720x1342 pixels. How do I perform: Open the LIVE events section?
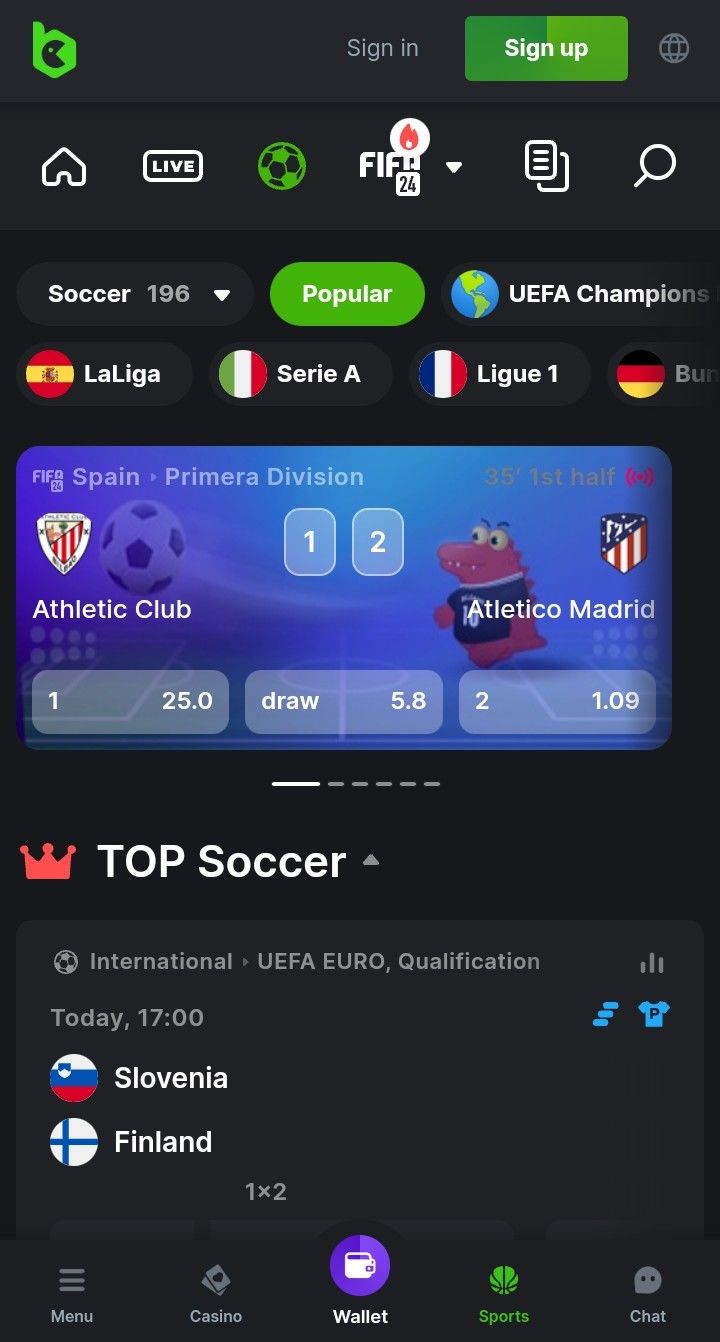173,167
